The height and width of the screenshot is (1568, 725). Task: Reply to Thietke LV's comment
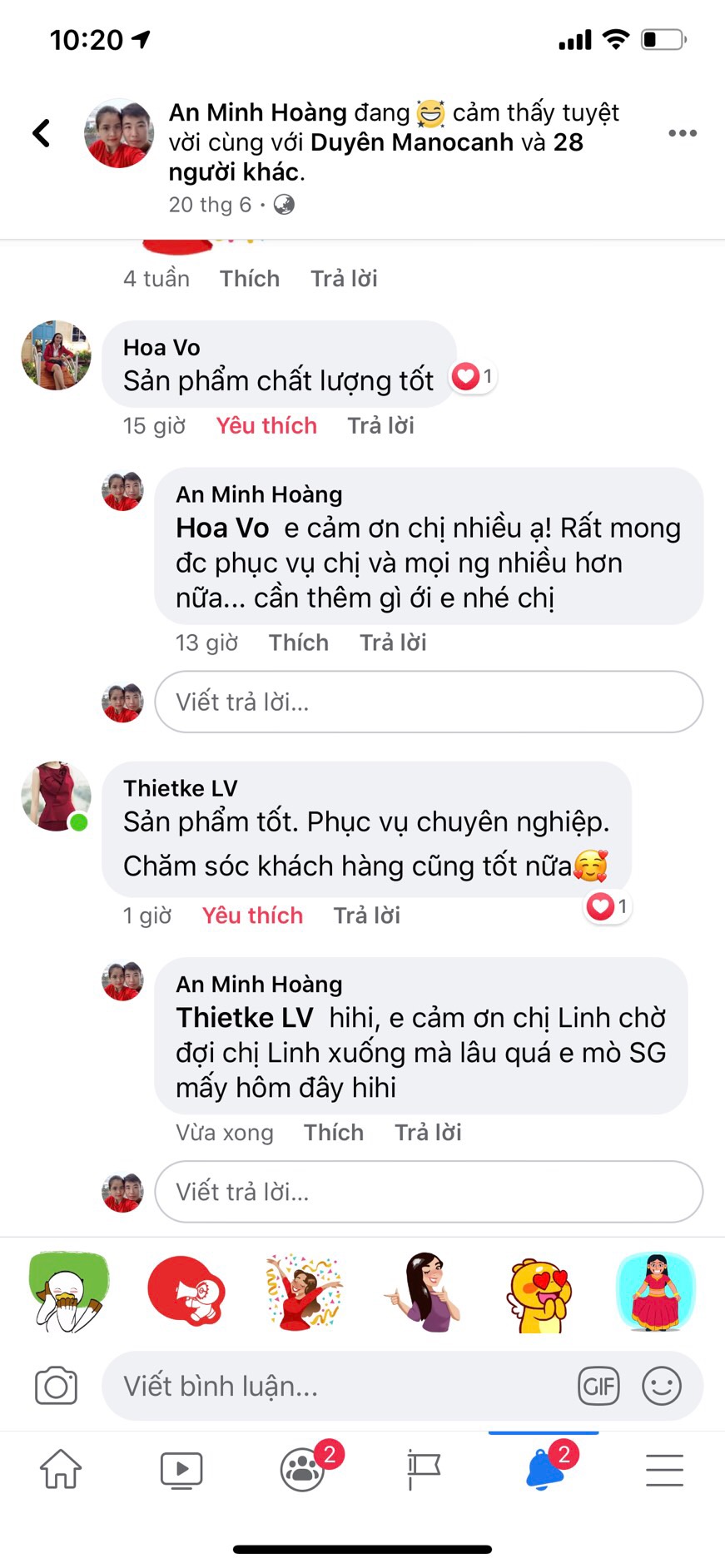tap(366, 915)
